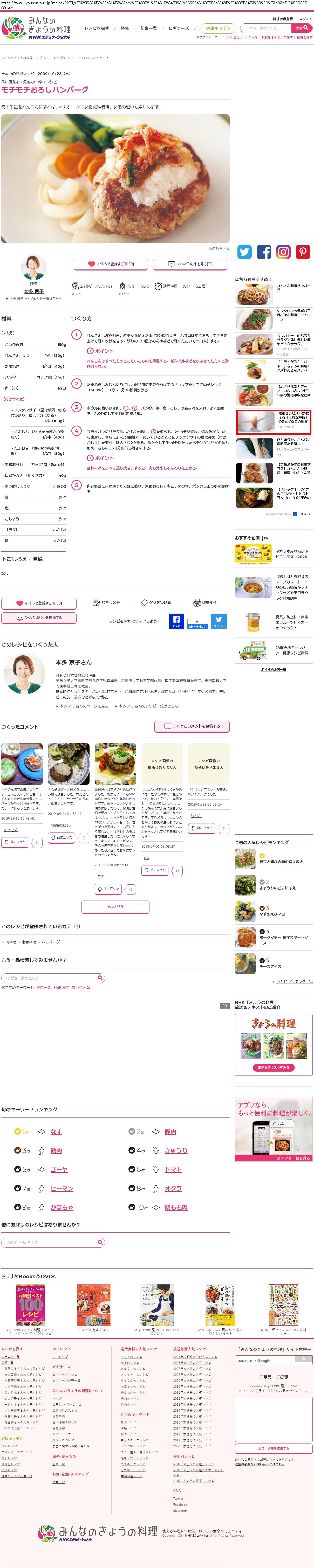Open the レシピを探す navigation menu

[x=97, y=28]
